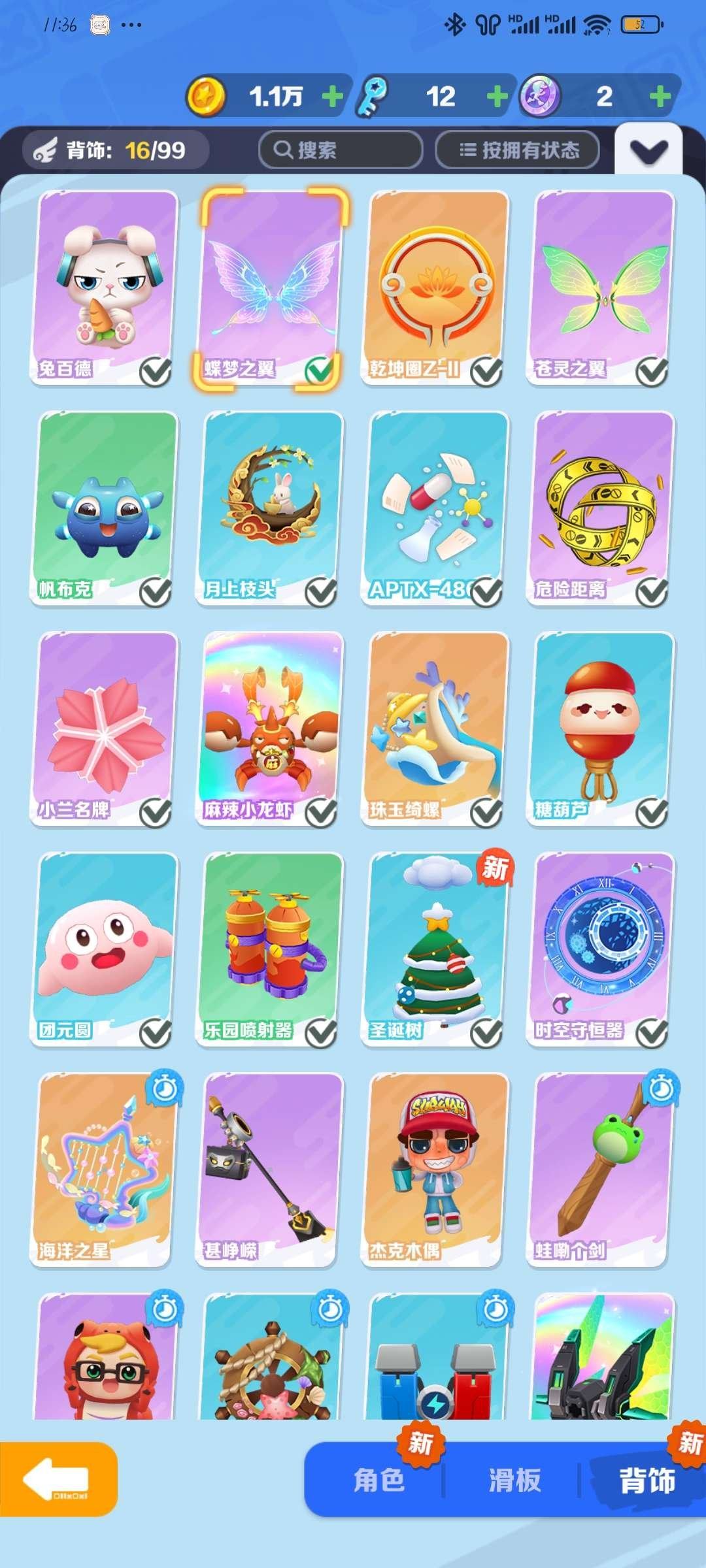Switch to the 滑板 tab
The height and width of the screenshot is (1568, 706).
coord(514,1480)
